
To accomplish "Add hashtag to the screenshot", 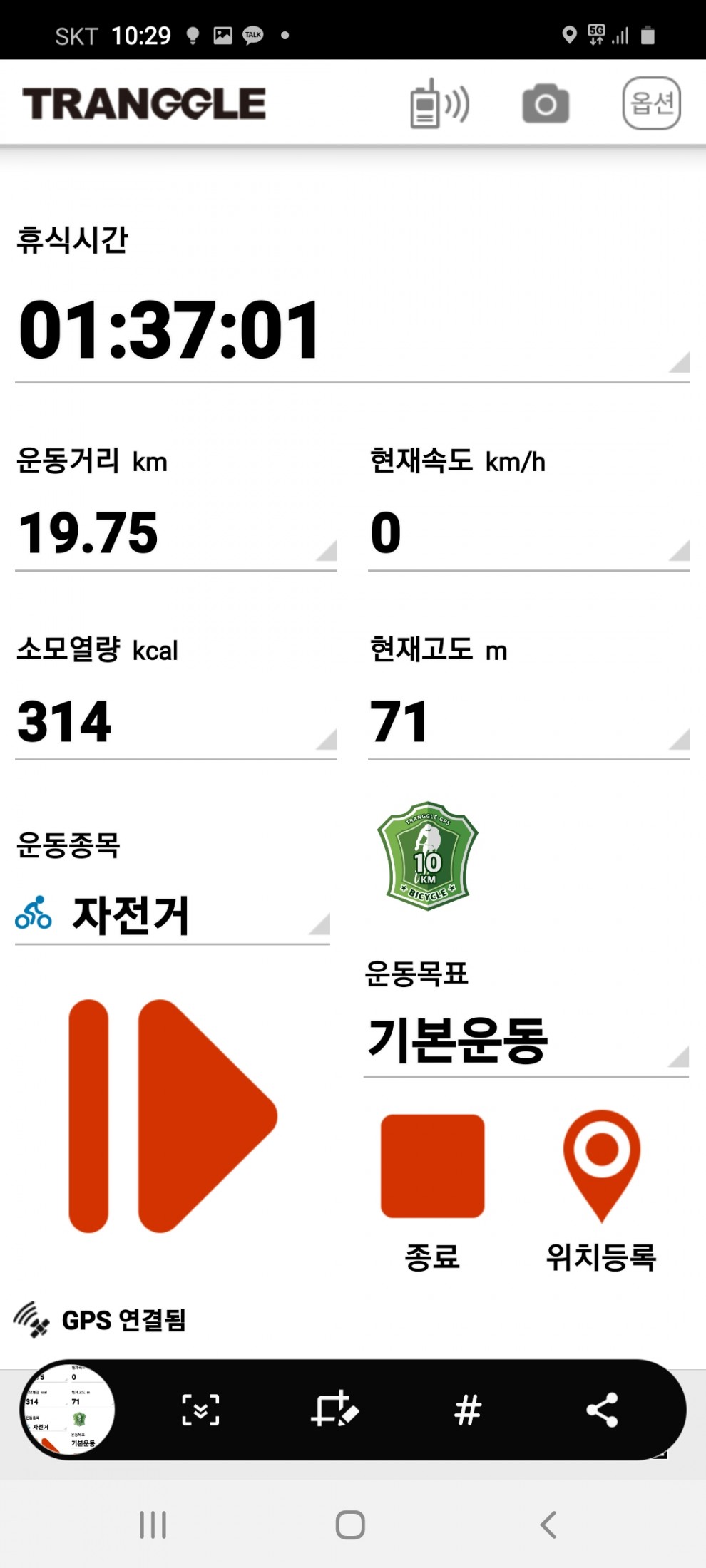I will click(468, 1410).
